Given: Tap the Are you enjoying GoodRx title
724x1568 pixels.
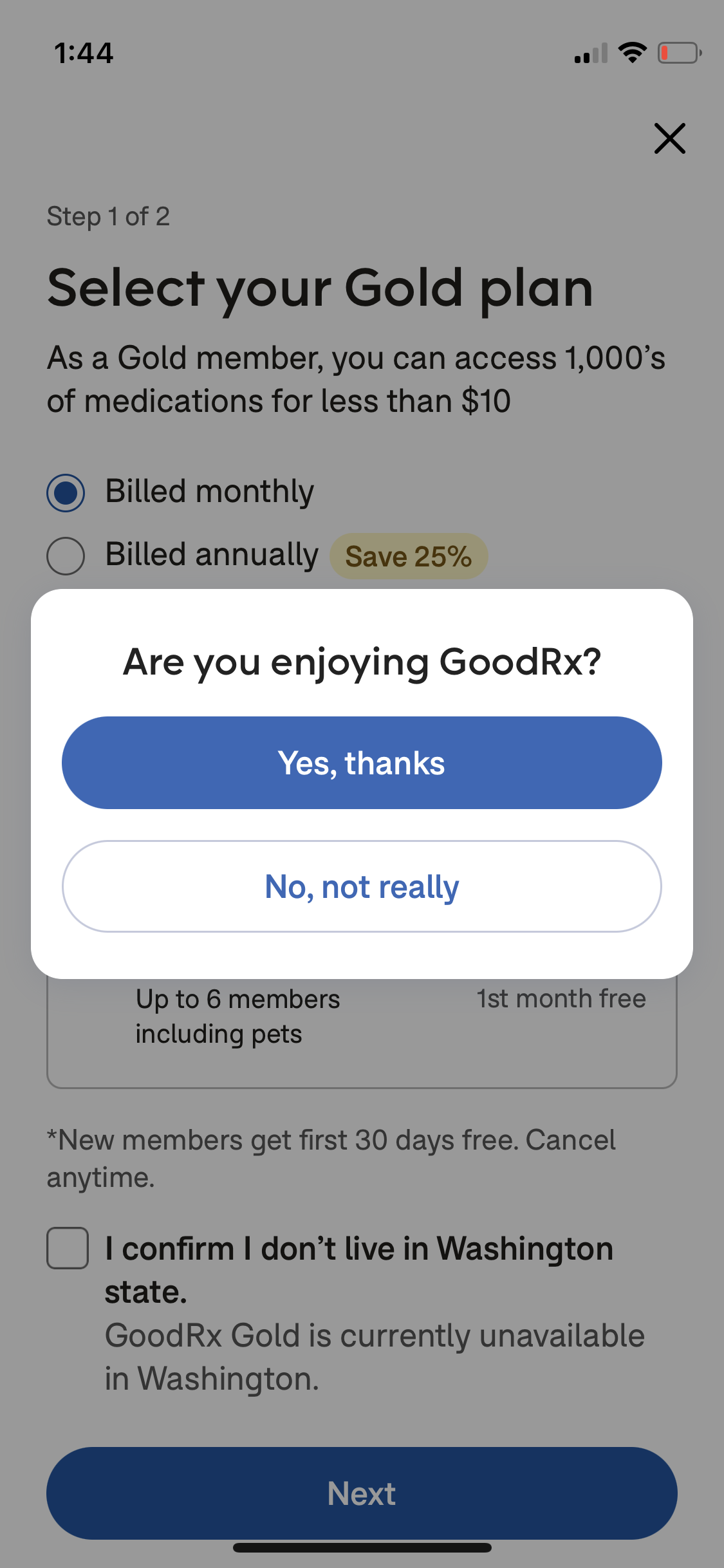Looking at the screenshot, I should click(362, 662).
